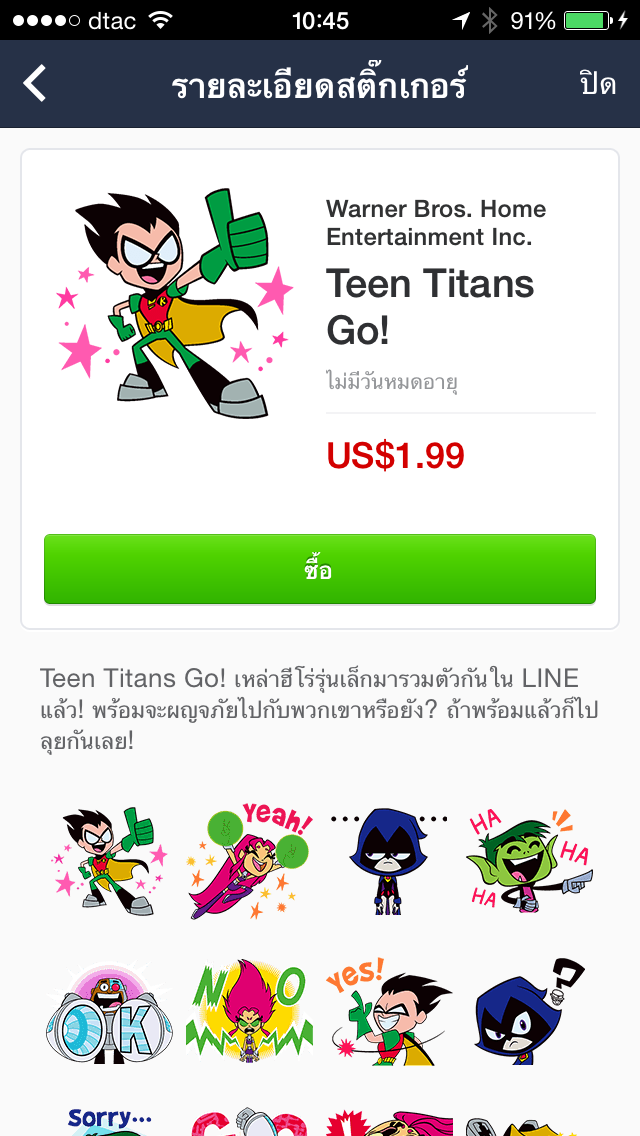The image size is (640, 1136).
Task: Preview Robin 'Yes!' sticker
Action: [389, 1014]
